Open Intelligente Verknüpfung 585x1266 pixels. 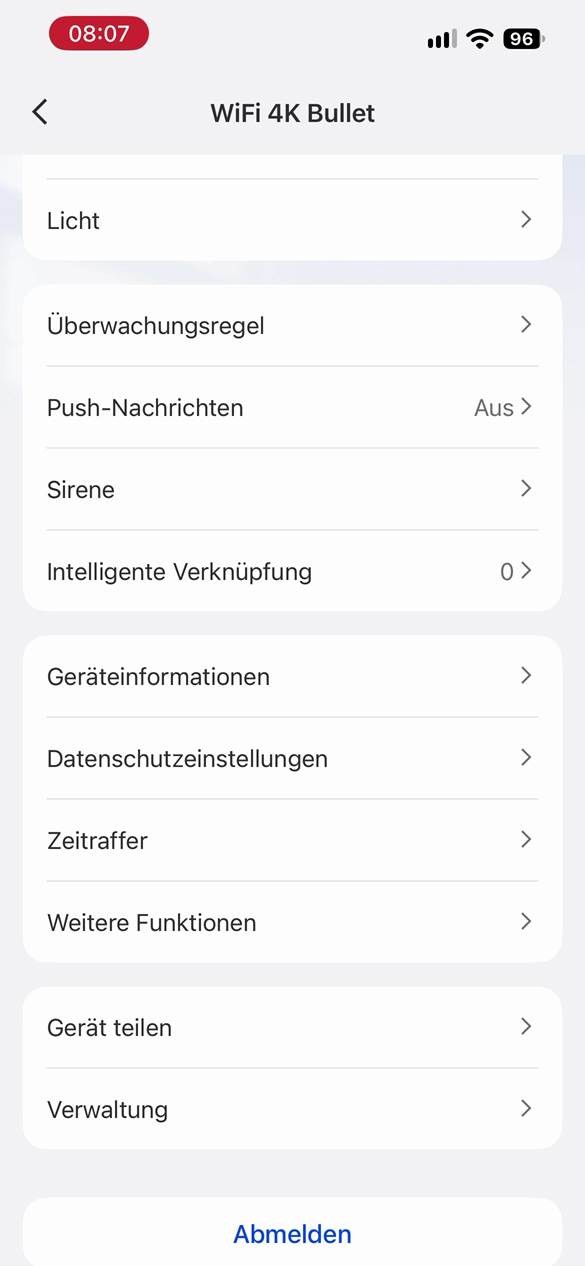(292, 571)
